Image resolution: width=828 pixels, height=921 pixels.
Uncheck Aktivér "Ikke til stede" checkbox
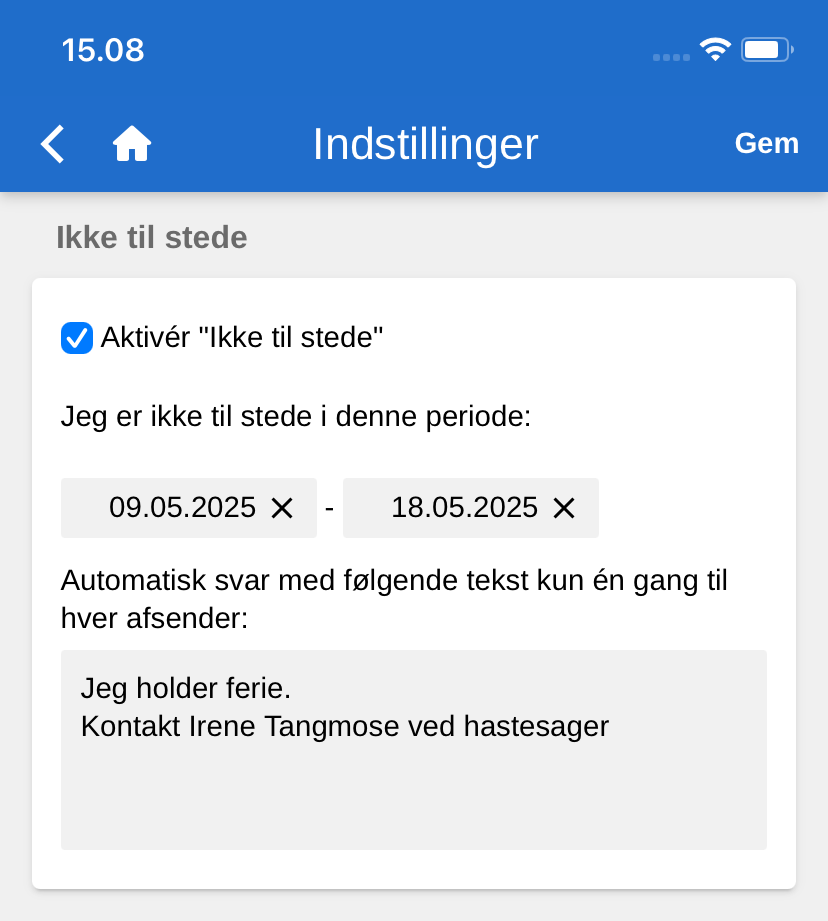pyautogui.click(x=77, y=338)
